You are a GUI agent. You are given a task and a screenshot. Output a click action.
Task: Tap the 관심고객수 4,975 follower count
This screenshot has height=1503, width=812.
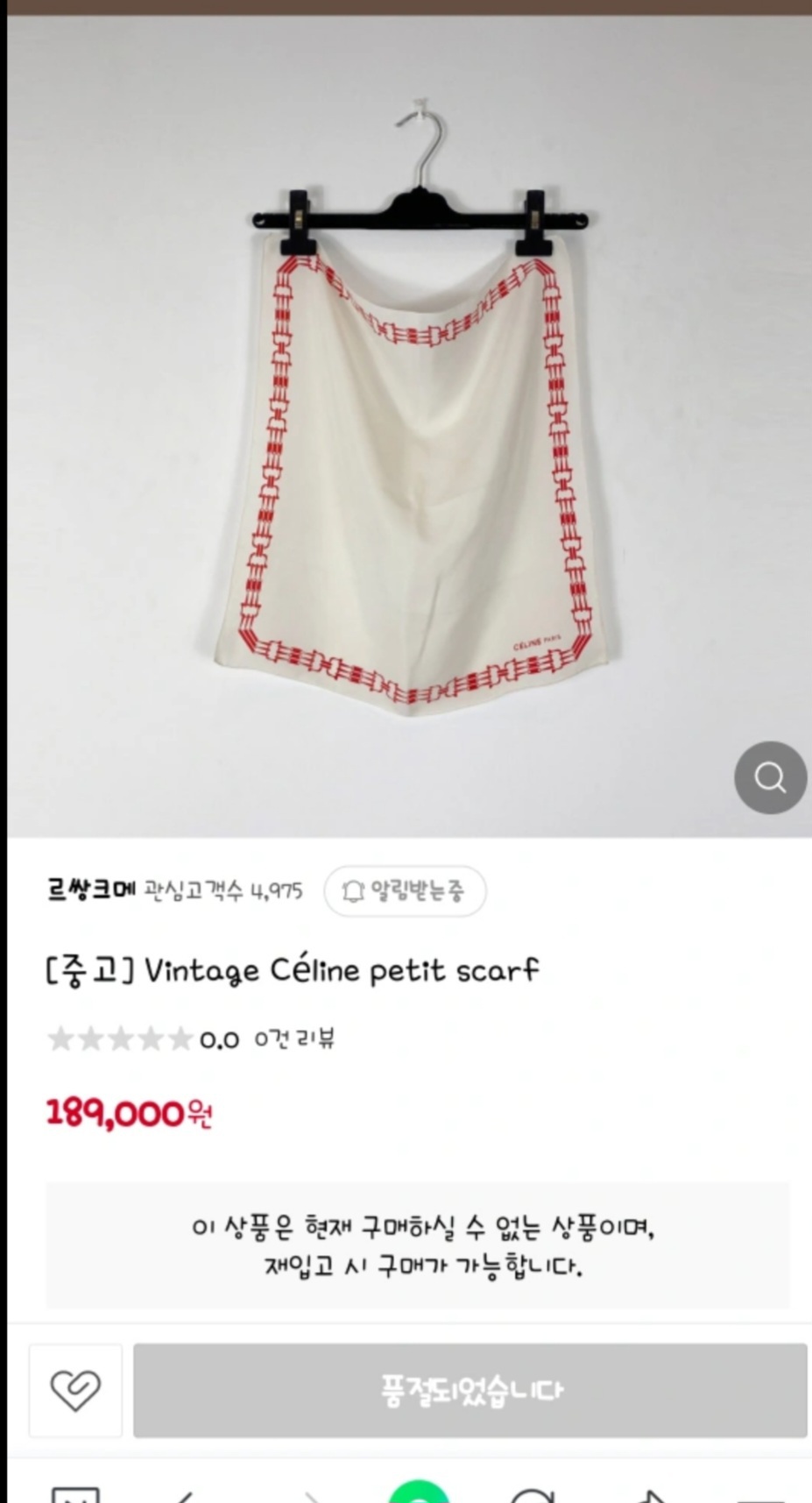tap(222, 890)
